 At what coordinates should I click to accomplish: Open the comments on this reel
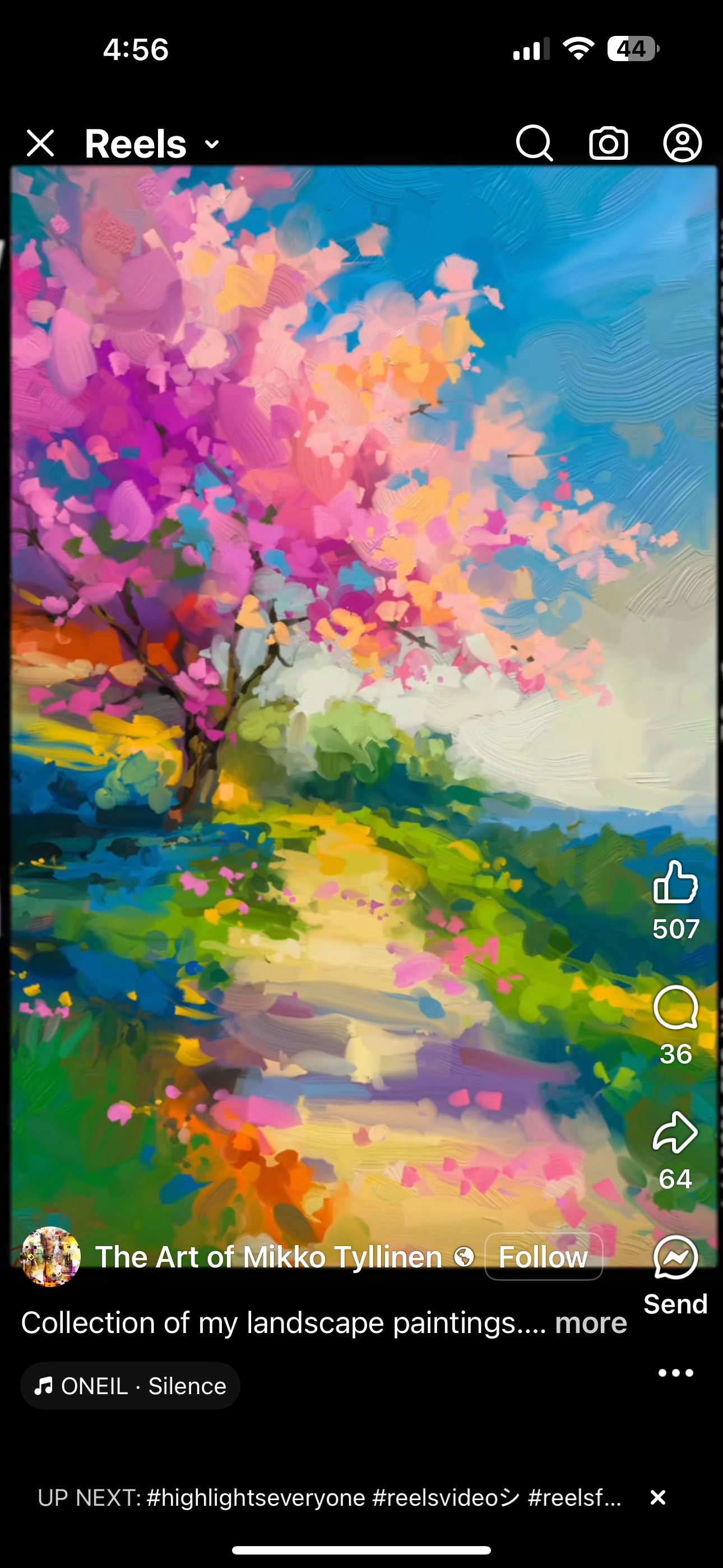(x=675, y=1008)
